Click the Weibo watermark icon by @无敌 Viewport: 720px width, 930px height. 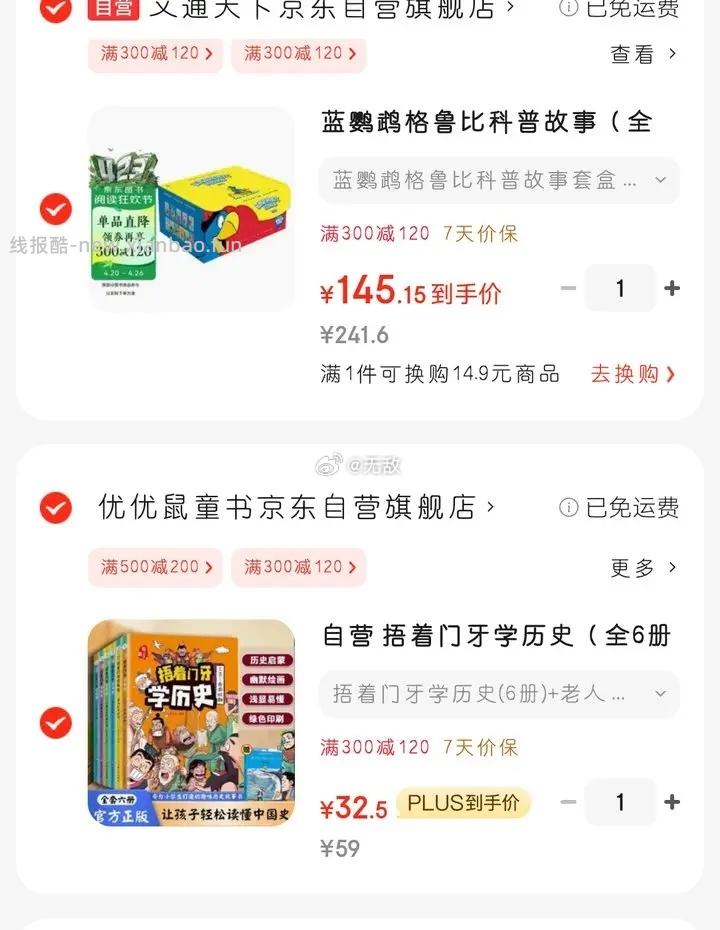point(328,466)
